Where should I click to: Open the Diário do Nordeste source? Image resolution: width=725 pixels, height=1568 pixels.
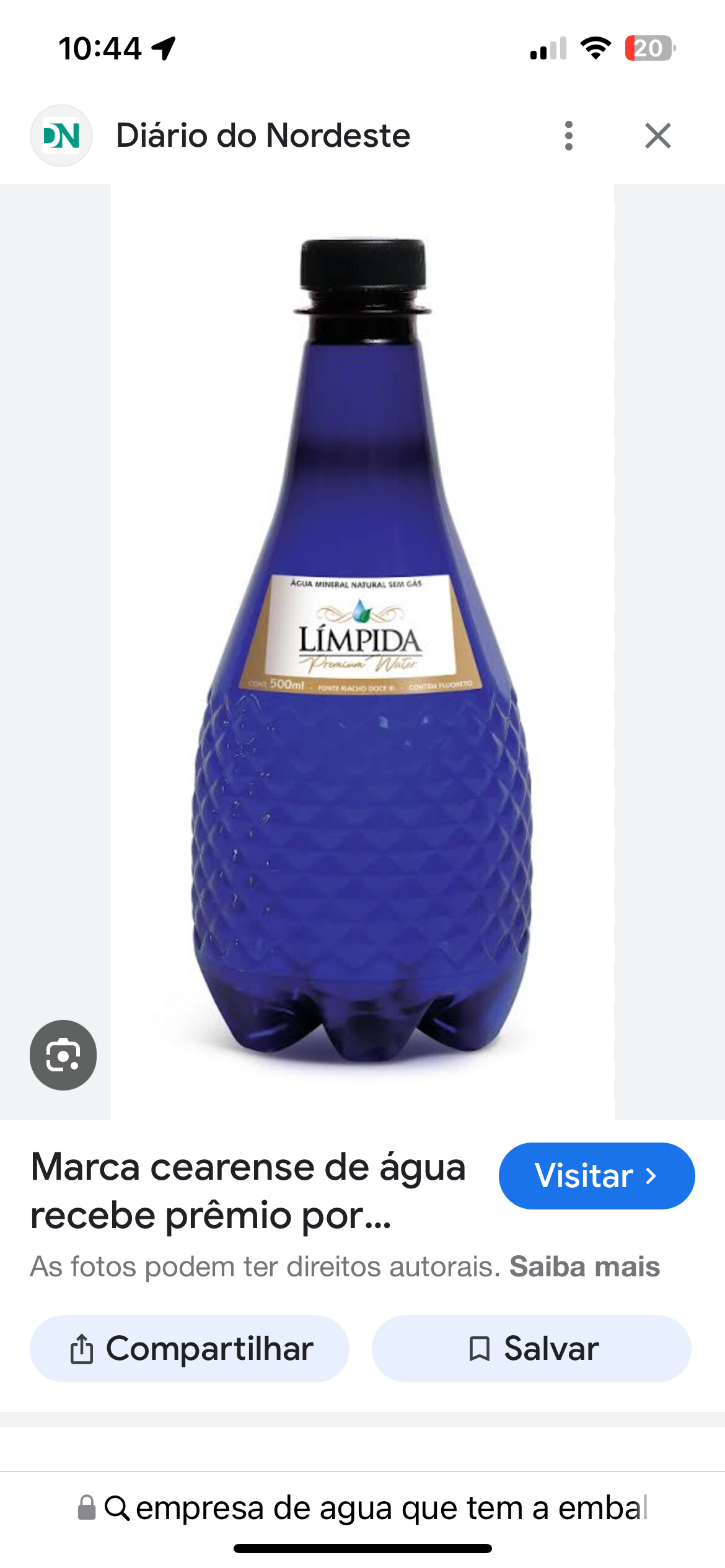point(262,136)
